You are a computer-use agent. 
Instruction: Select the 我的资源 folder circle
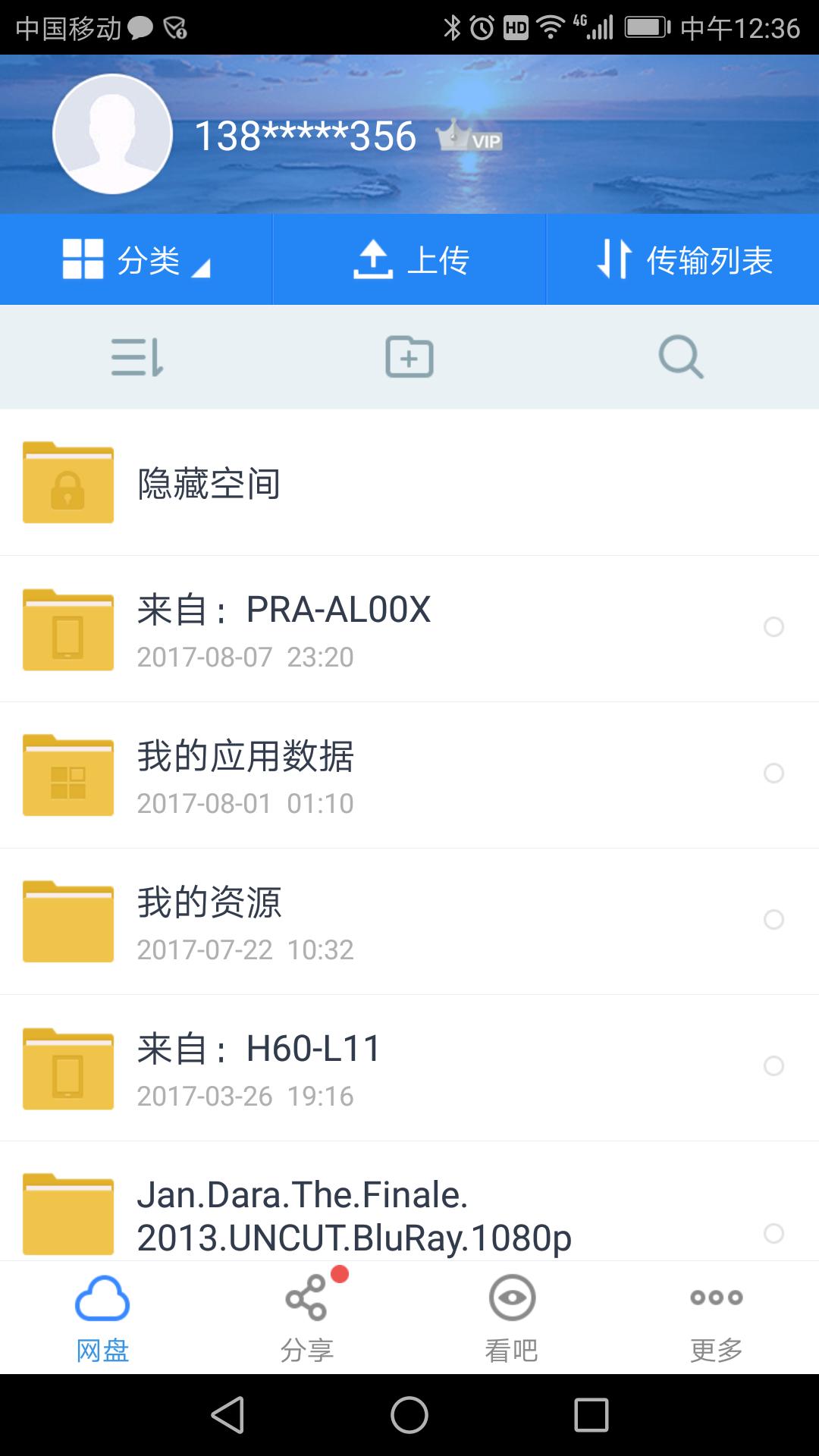point(774,921)
